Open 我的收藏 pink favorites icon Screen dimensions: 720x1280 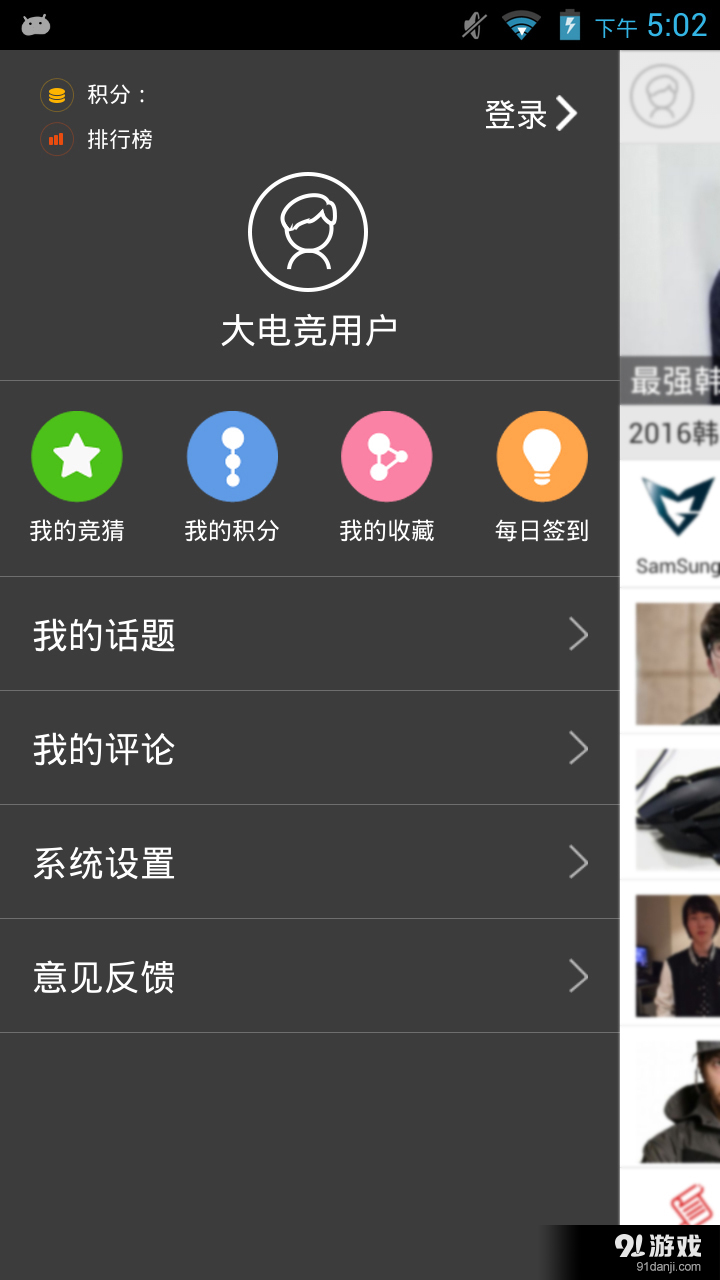point(387,455)
